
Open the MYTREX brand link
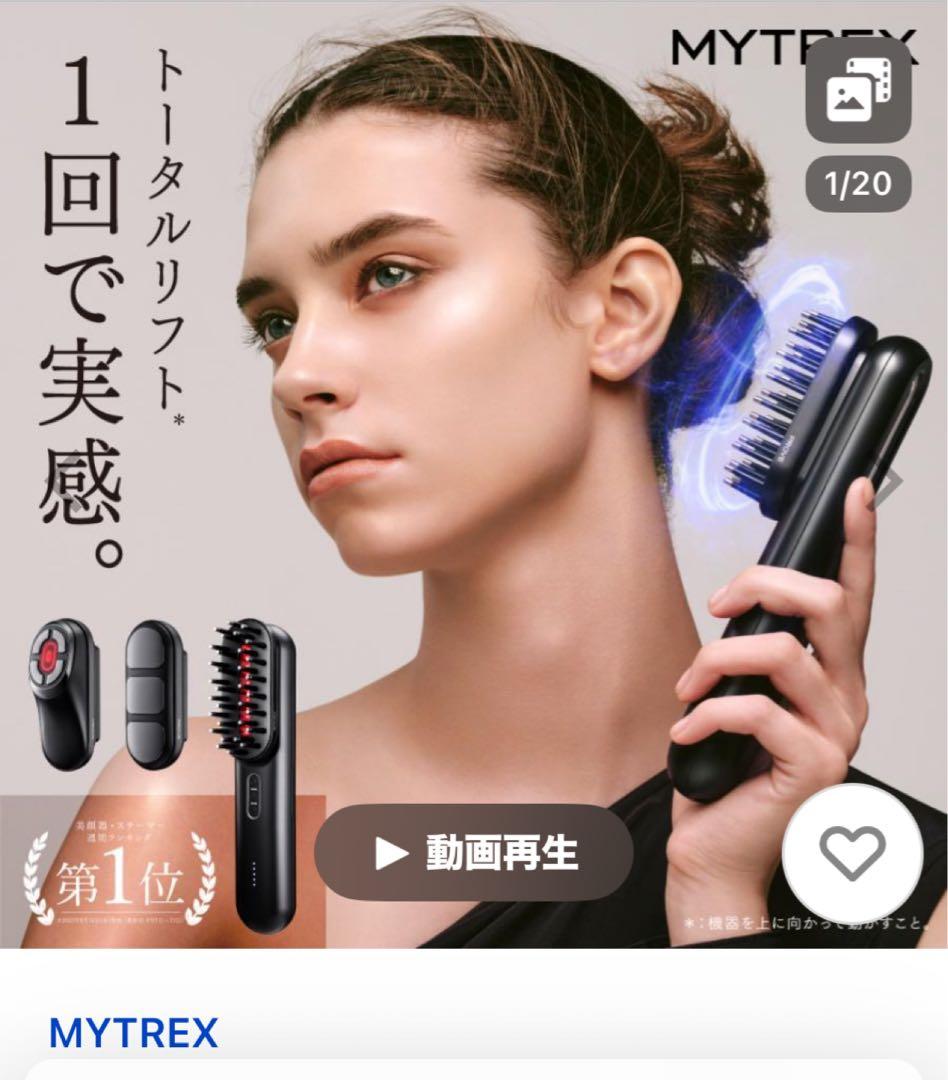(133, 1033)
